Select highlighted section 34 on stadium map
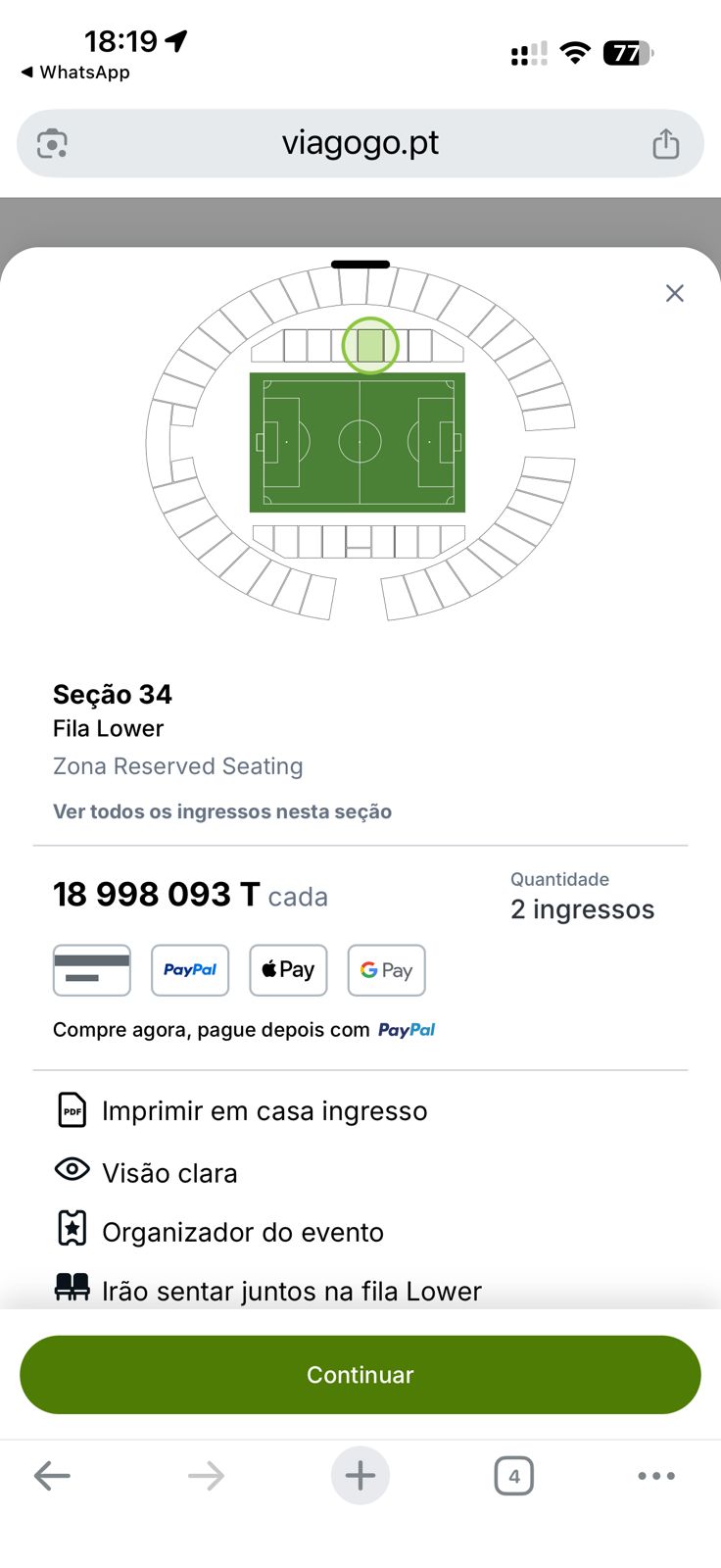Viewport: 721px width, 1568px height. pos(370,345)
